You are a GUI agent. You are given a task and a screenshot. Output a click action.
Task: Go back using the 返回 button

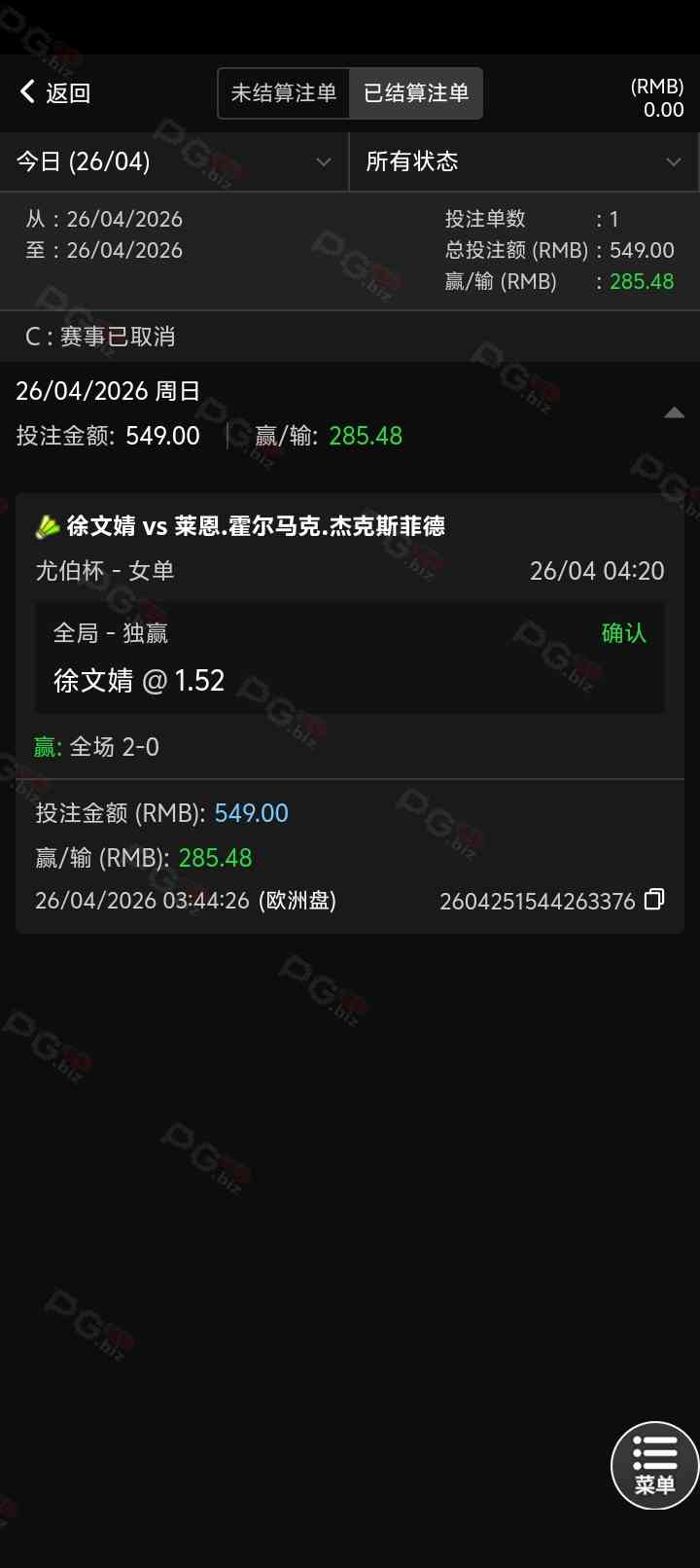54,92
